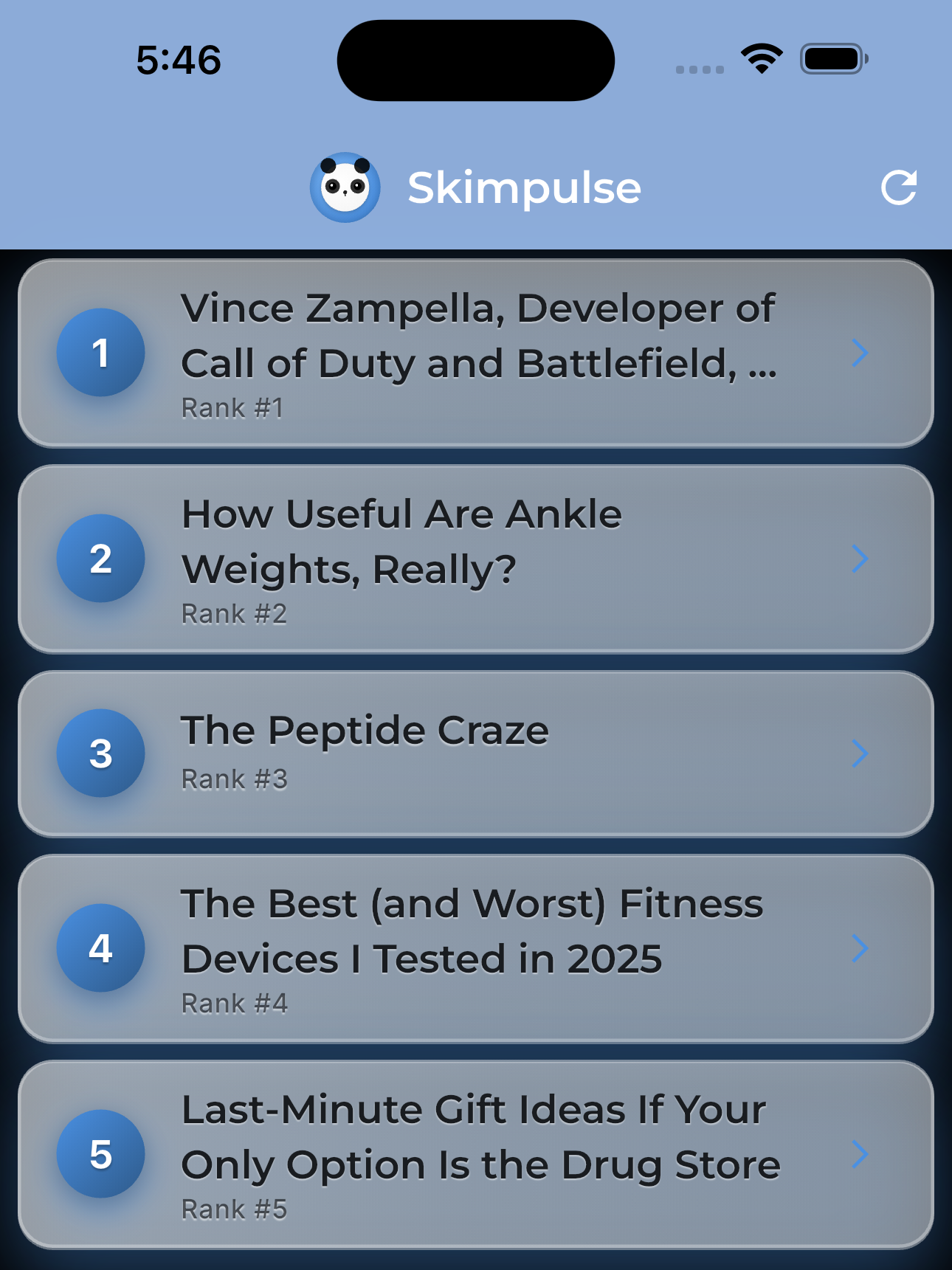952x1270 pixels.
Task: Expand The Peptide Craze with its chevron
Action: pyautogui.click(x=860, y=753)
